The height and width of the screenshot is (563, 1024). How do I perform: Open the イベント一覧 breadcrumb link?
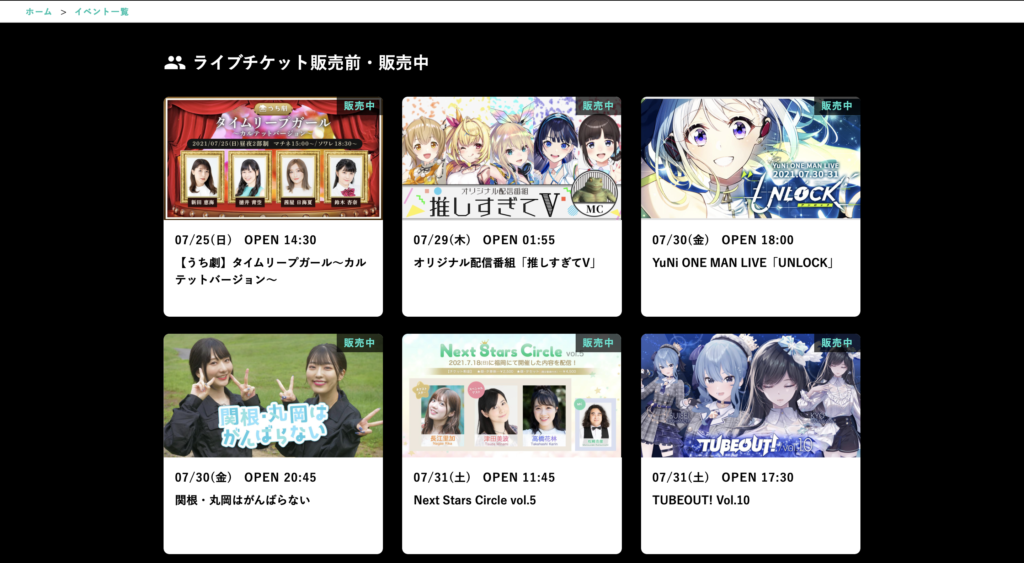tap(101, 12)
